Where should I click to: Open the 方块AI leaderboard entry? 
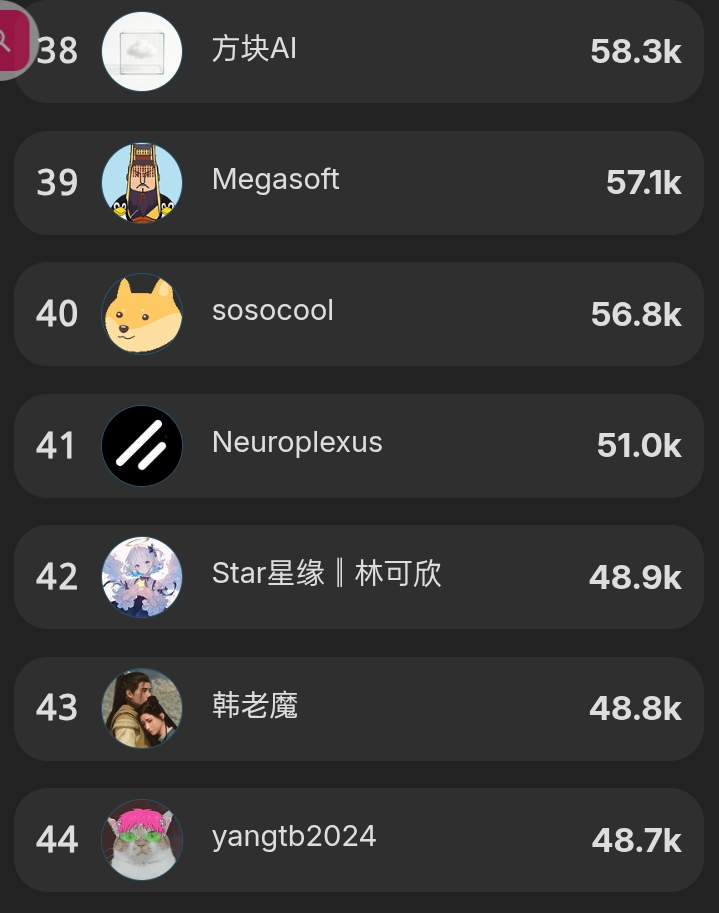click(359, 51)
